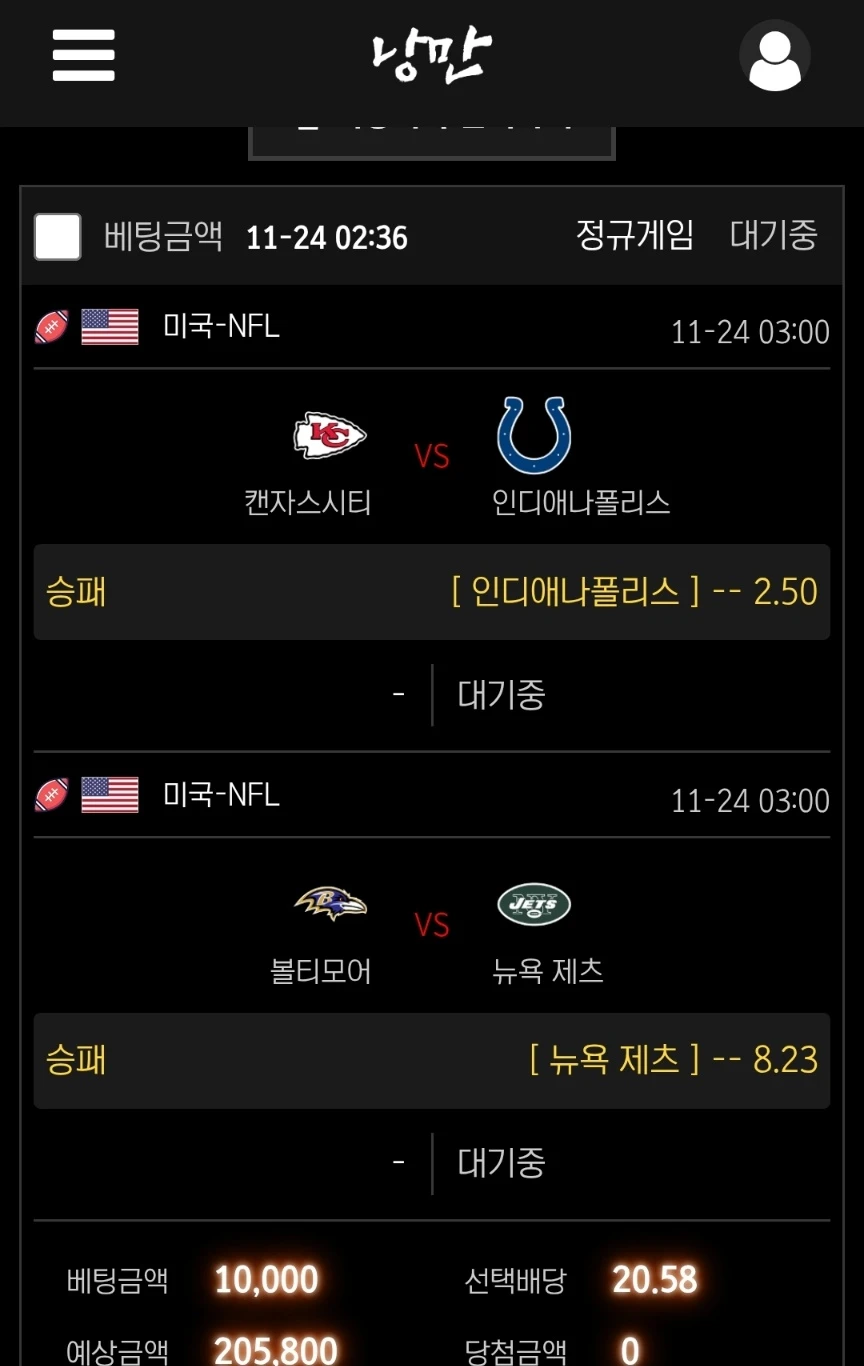Click the 베팅금액 10,000 amount link

(x=265, y=1279)
